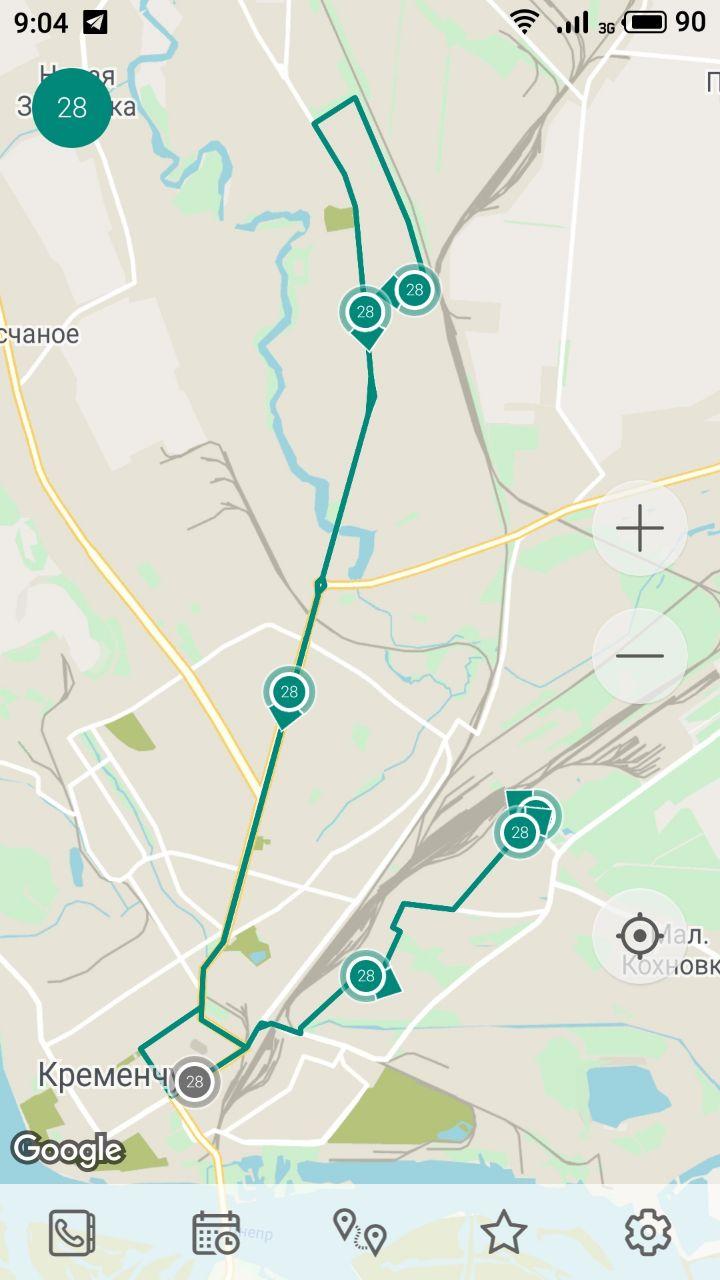Open the schedule calendar tab
The height and width of the screenshot is (1280, 720).
(x=216, y=1232)
